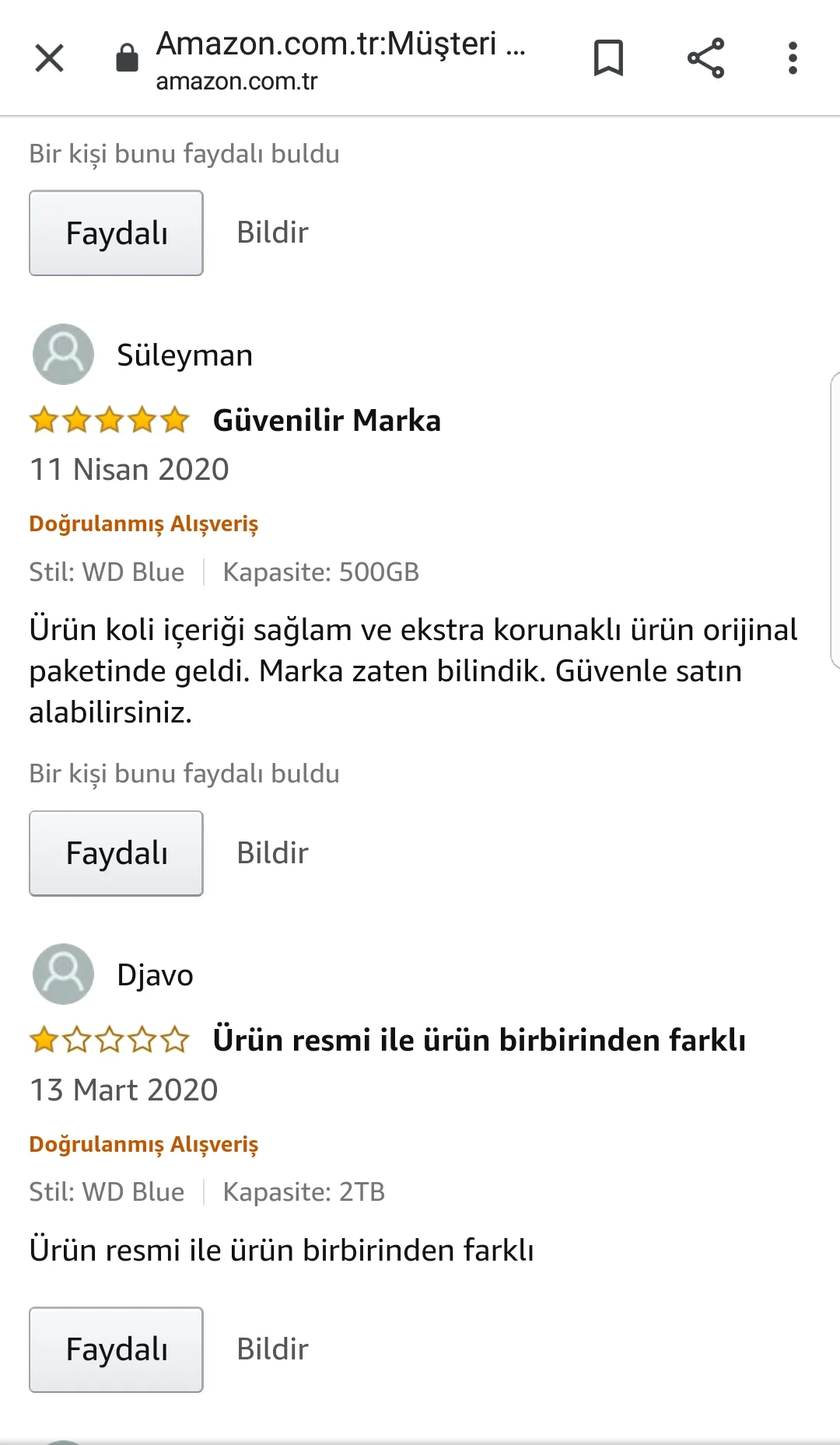The height and width of the screenshot is (1445, 840).
Task: Close the Amazon custom tab
Action: tap(50, 58)
